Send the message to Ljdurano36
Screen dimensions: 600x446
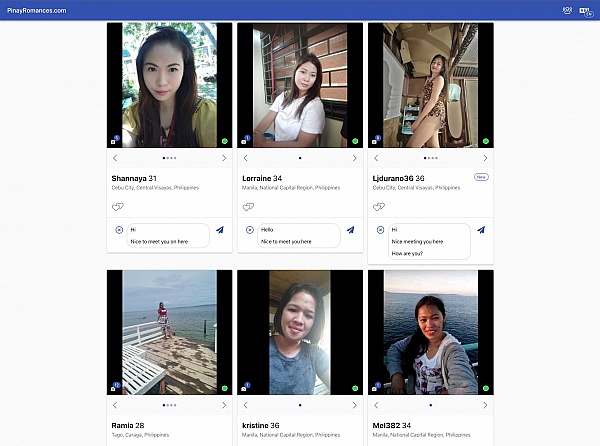pyautogui.click(x=481, y=230)
